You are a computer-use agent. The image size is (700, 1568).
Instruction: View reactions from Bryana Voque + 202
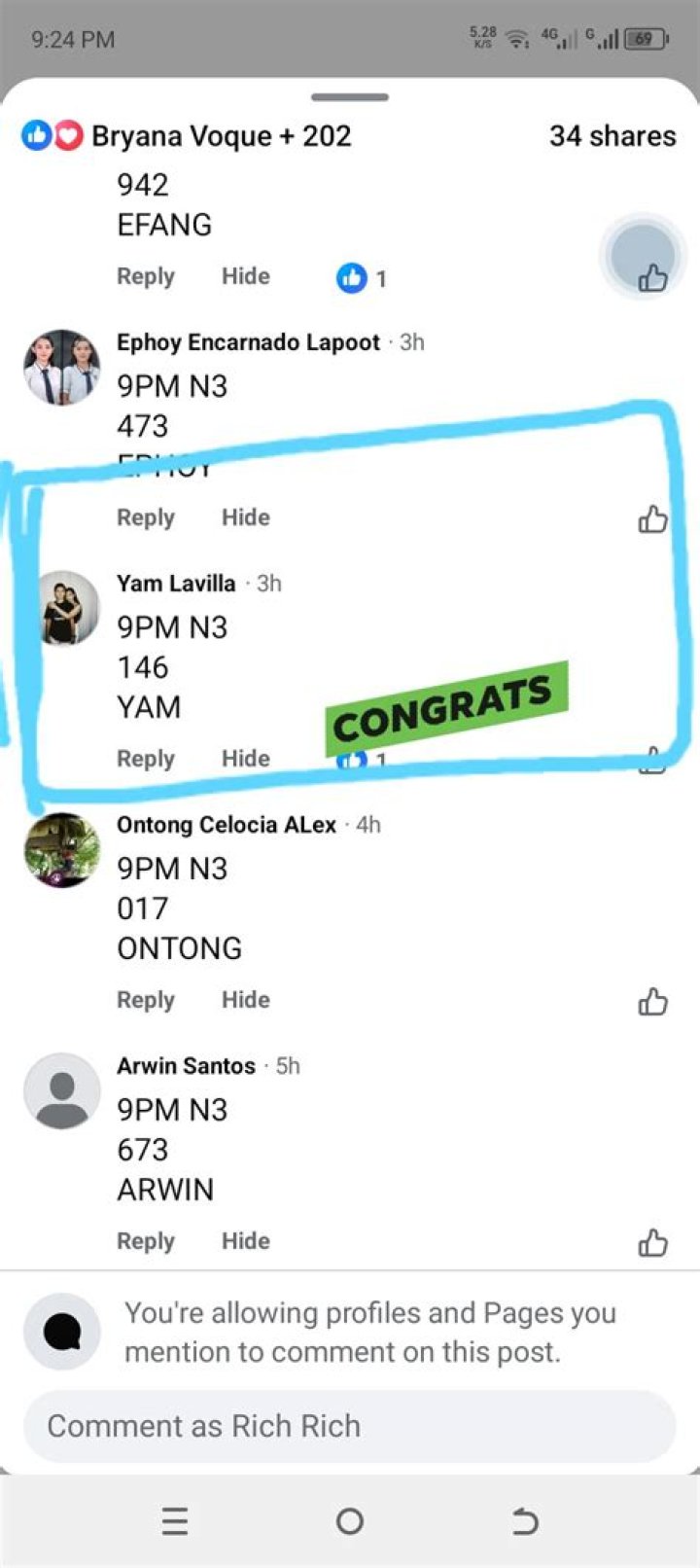[187, 136]
